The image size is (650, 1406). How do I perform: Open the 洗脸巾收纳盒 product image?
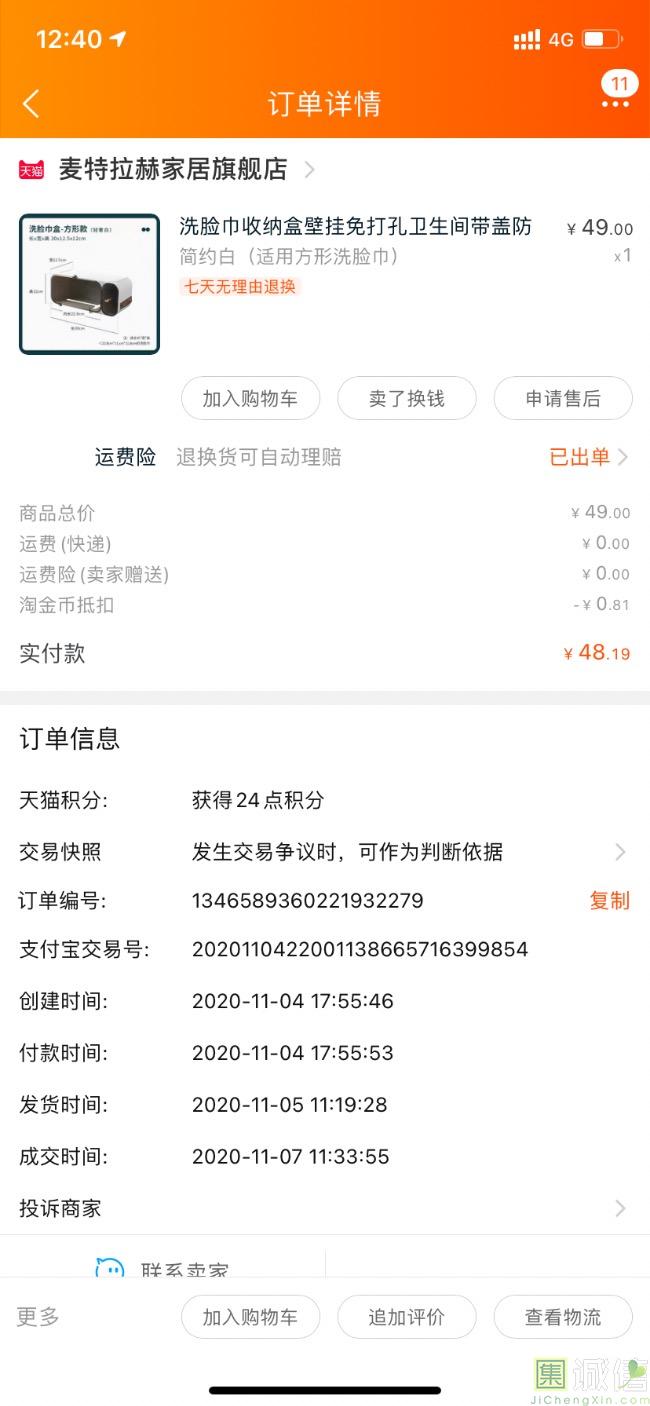pyautogui.click(x=89, y=284)
